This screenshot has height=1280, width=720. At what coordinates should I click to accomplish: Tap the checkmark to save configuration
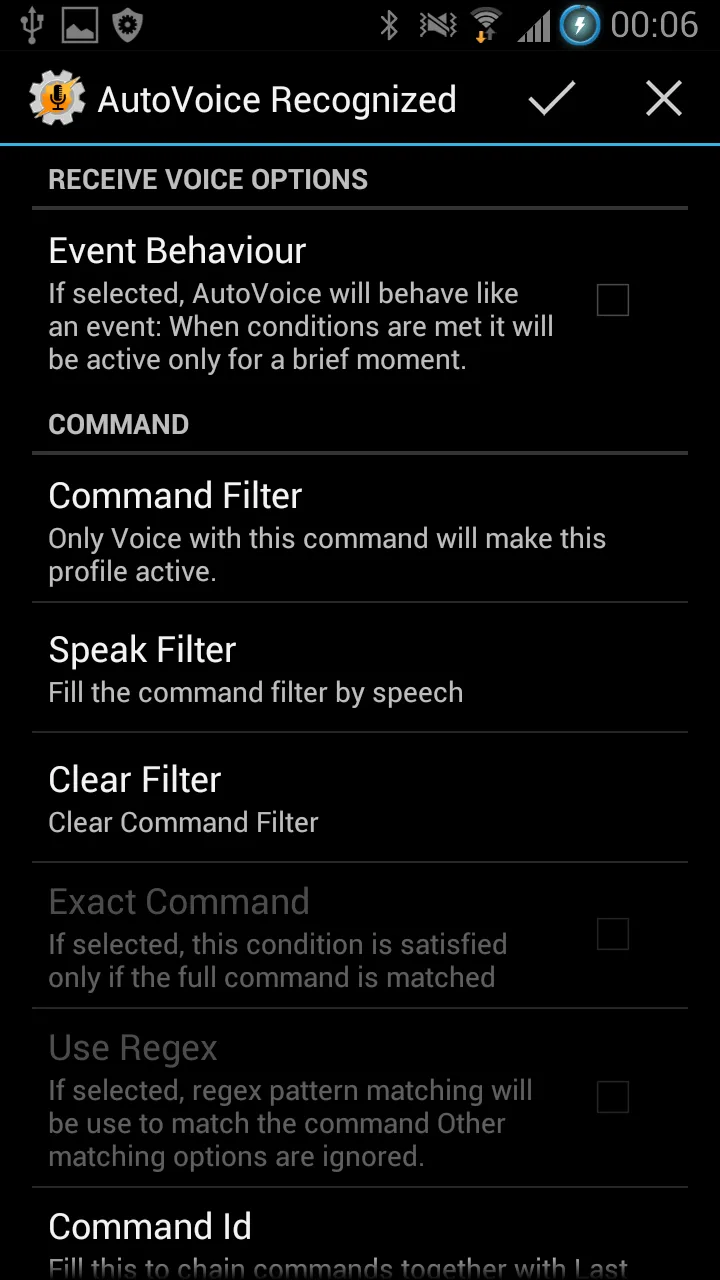coord(551,98)
